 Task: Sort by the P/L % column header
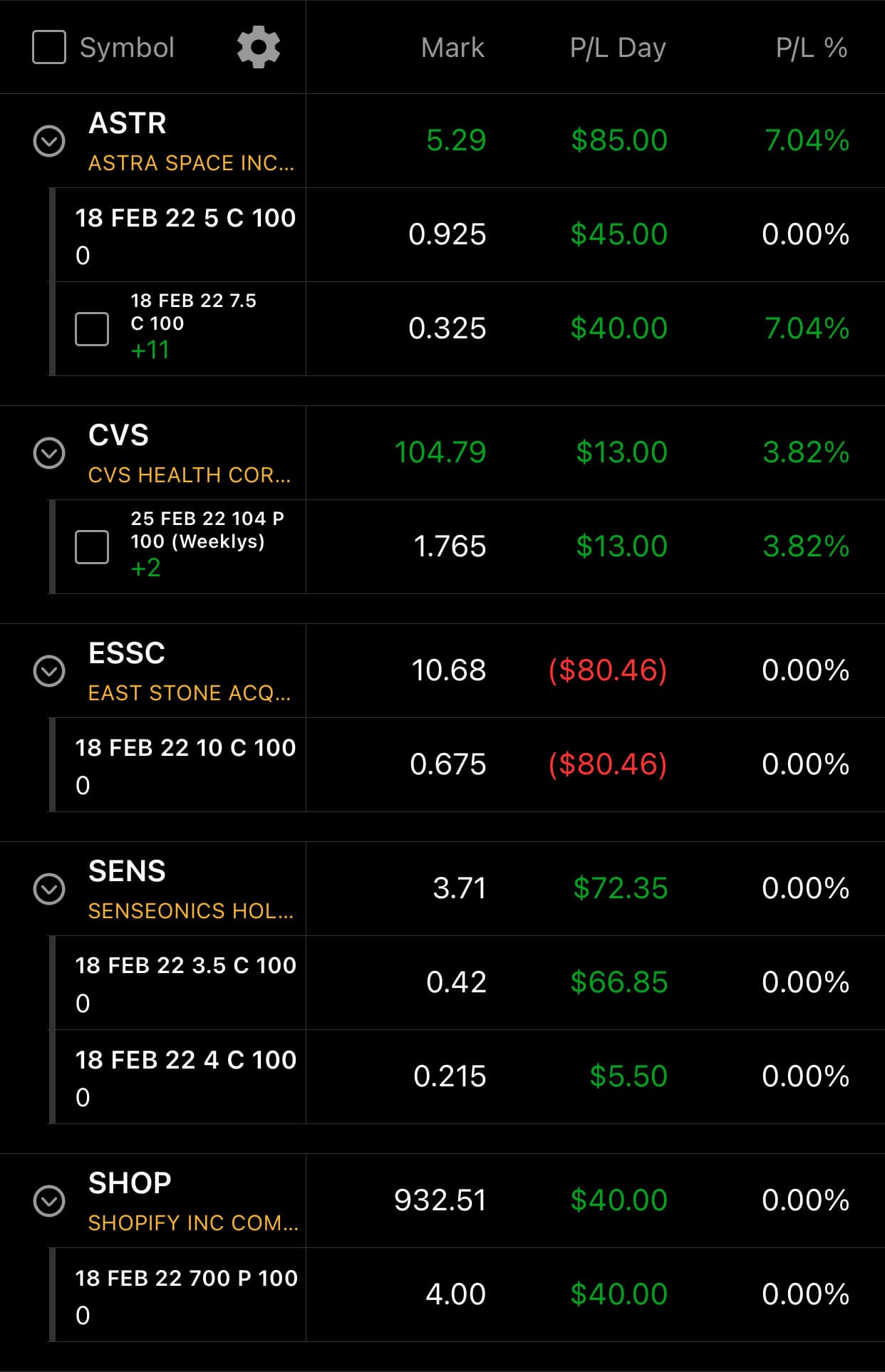tap(812, 48)
